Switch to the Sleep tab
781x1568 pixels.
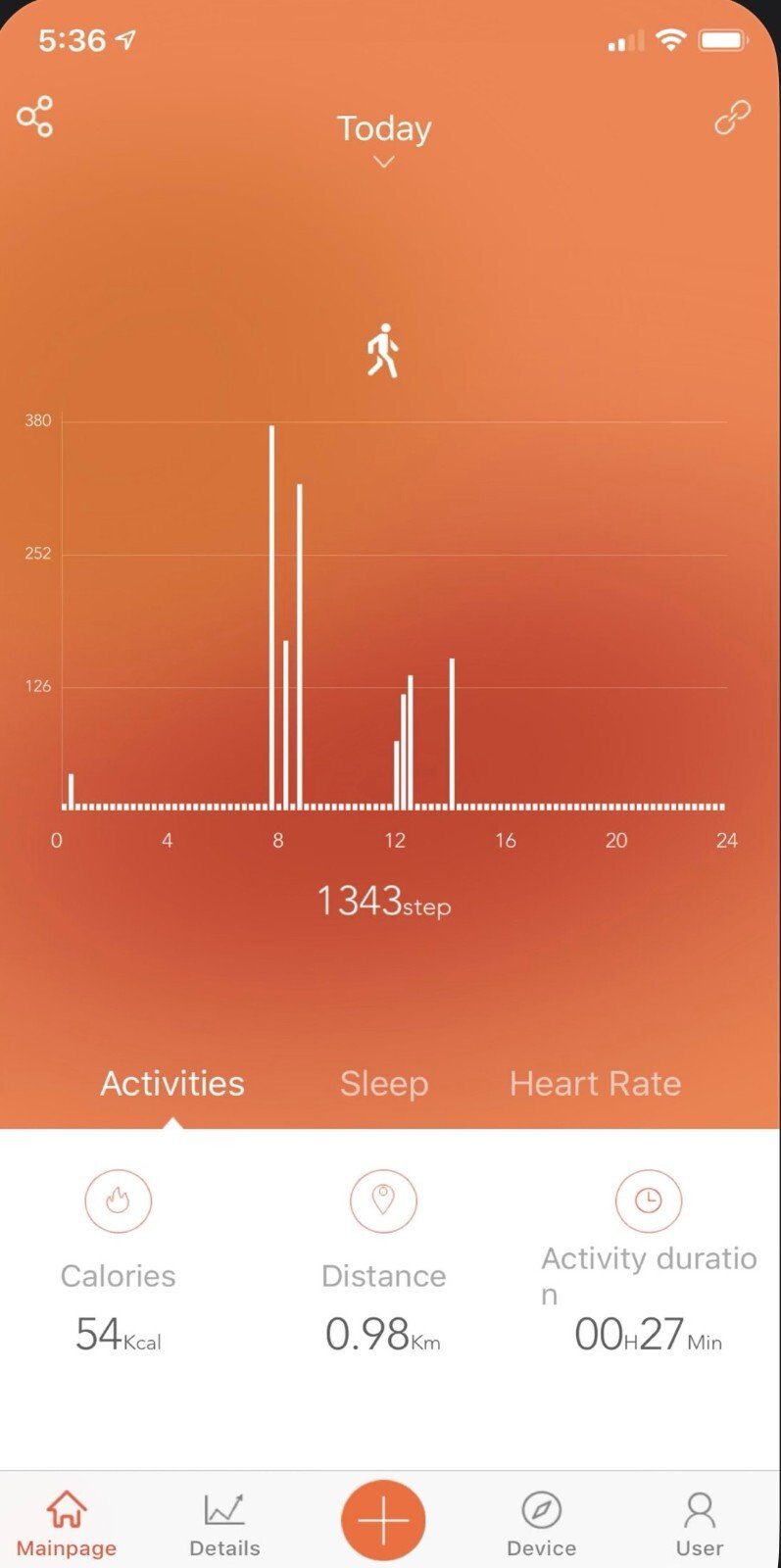tap(384, 1083)
